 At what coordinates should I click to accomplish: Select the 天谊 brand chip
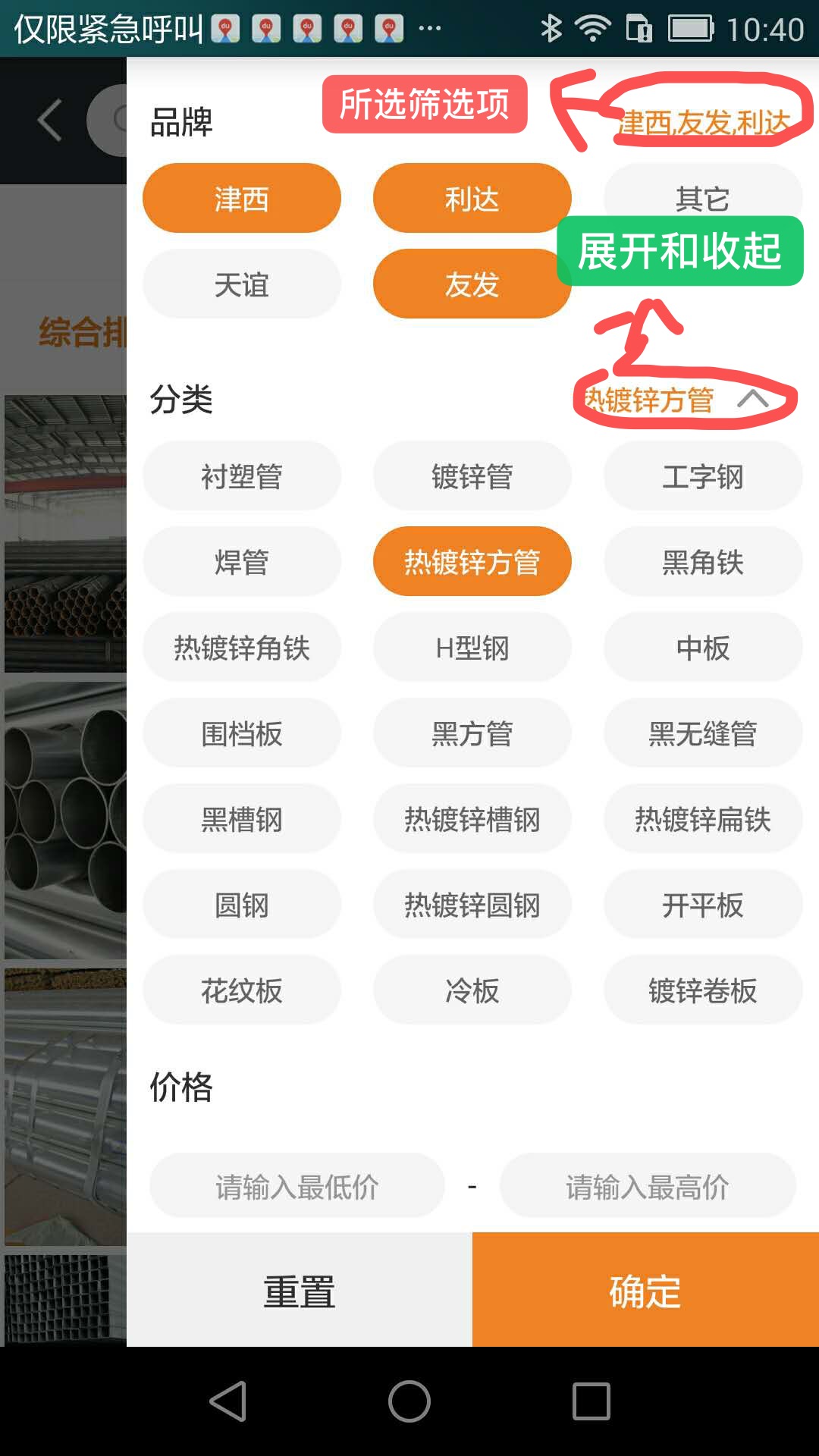(241, 284)
